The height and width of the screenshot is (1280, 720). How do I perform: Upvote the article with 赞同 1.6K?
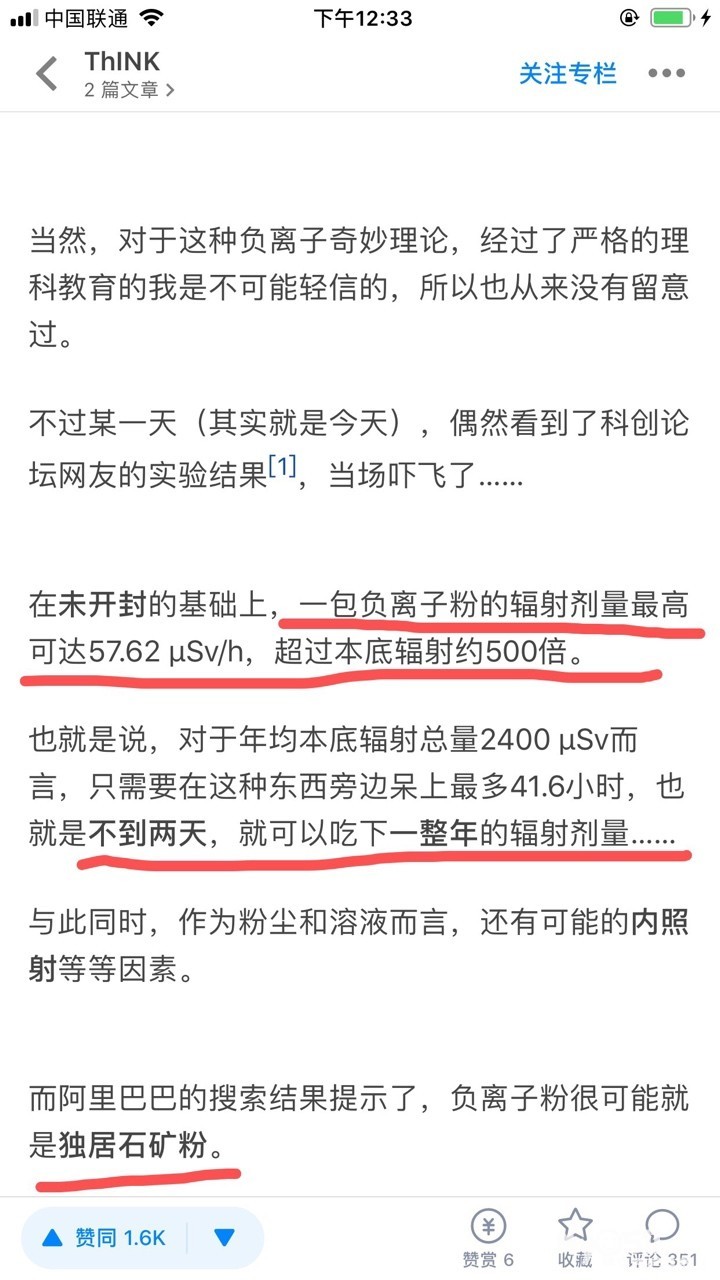click(104, 1238)
